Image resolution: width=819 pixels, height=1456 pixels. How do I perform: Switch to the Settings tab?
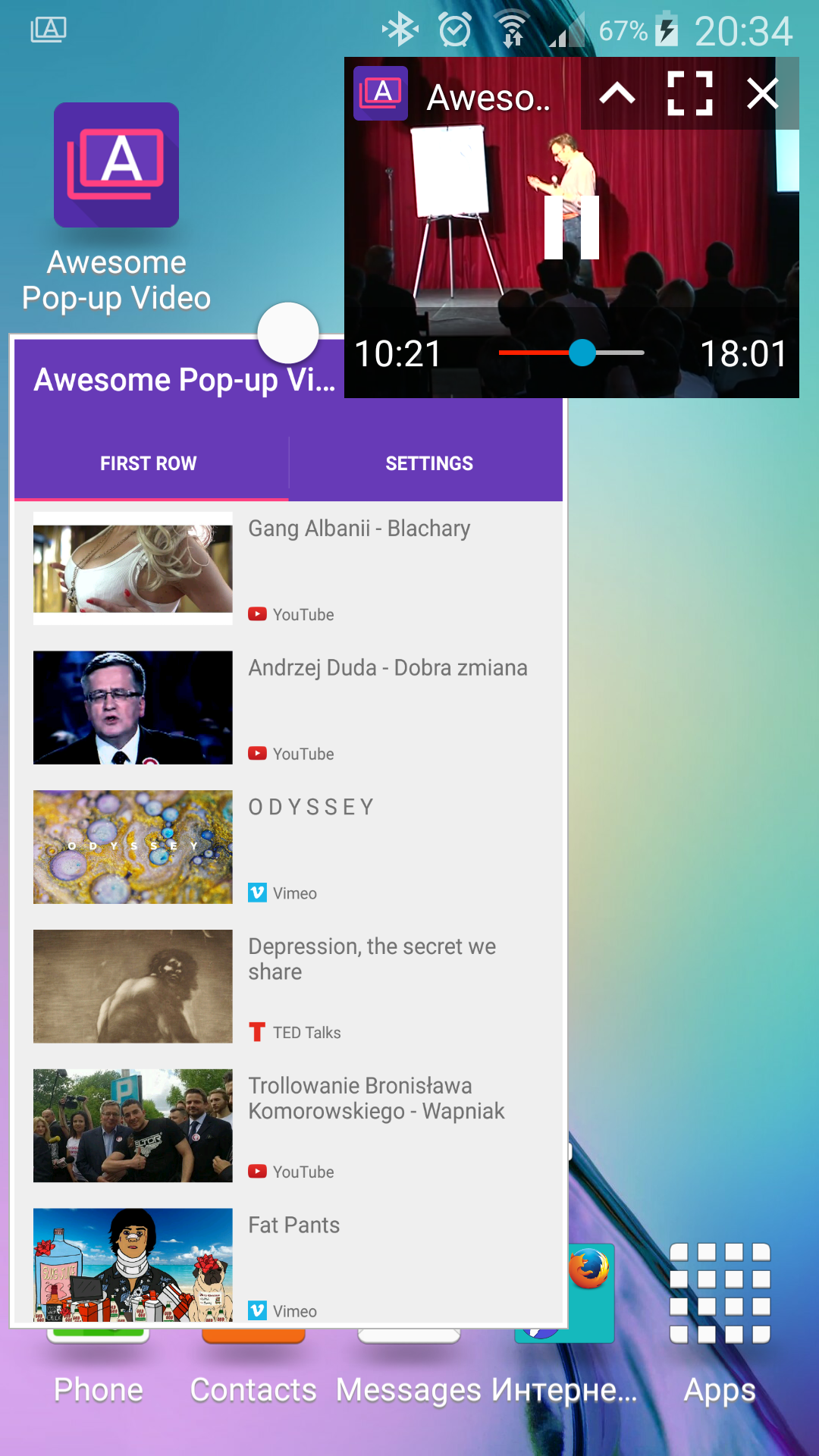pos(429,463)
